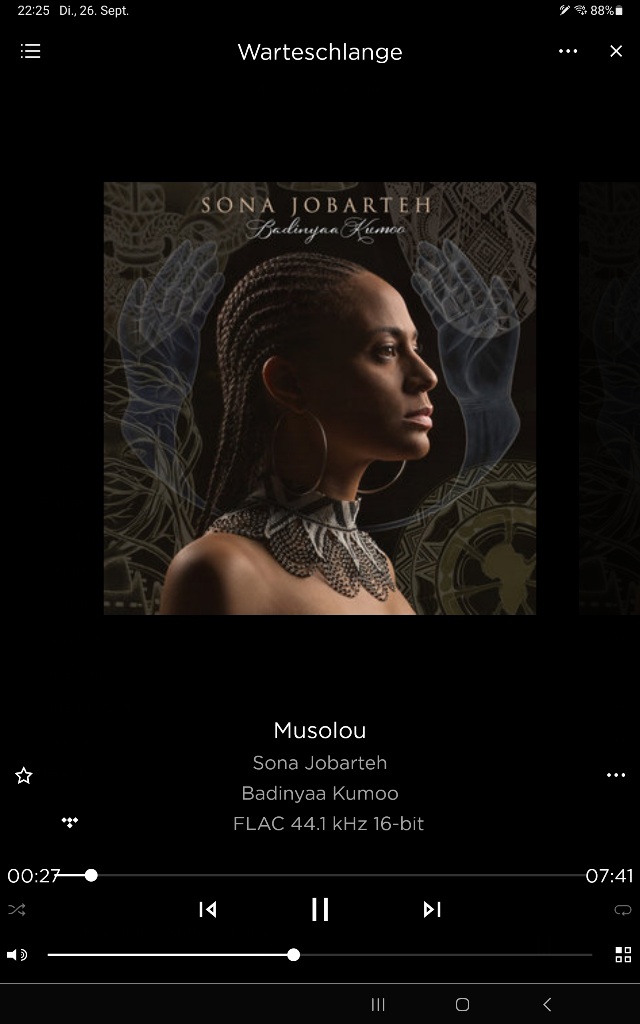Skip to the previous track
640x1024 pixels.
click(208, 909)
